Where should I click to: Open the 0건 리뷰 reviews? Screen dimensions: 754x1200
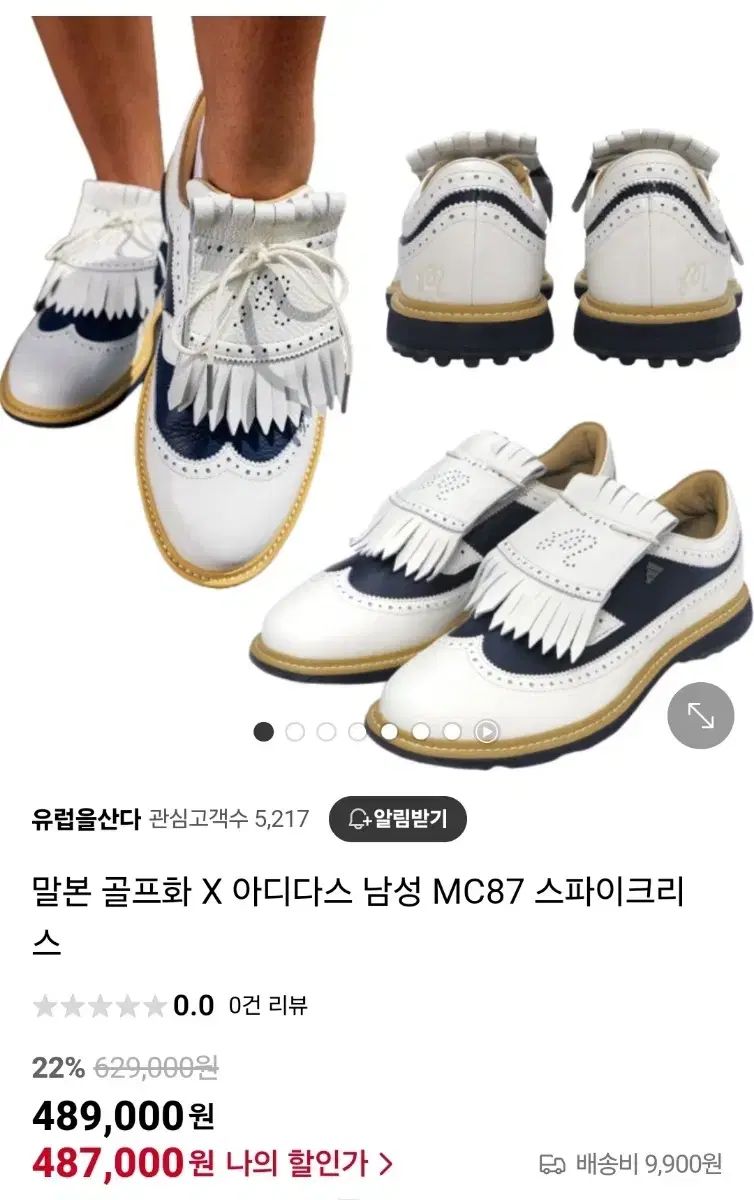click(267, 1006)
